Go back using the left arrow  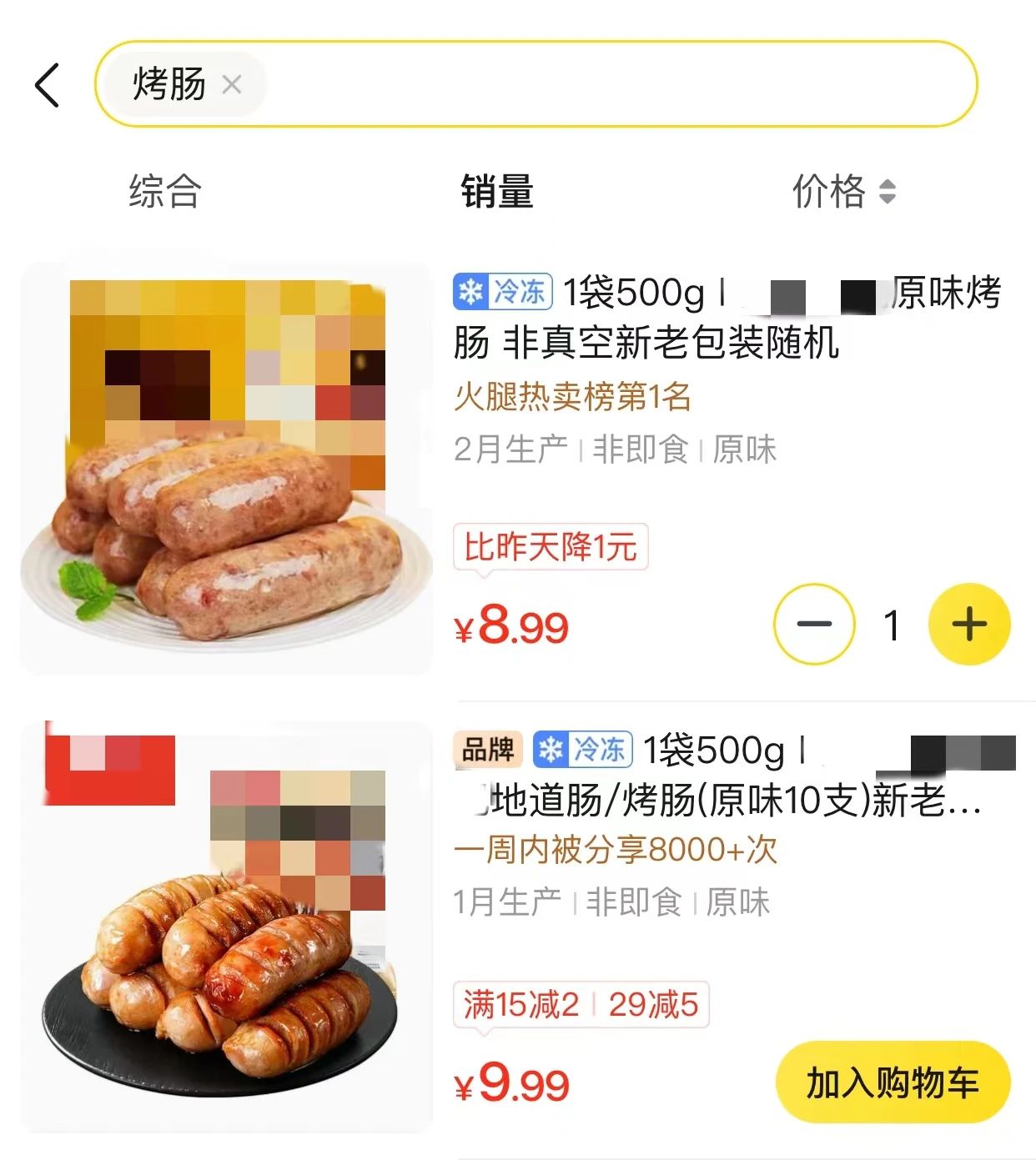(48, 85)
